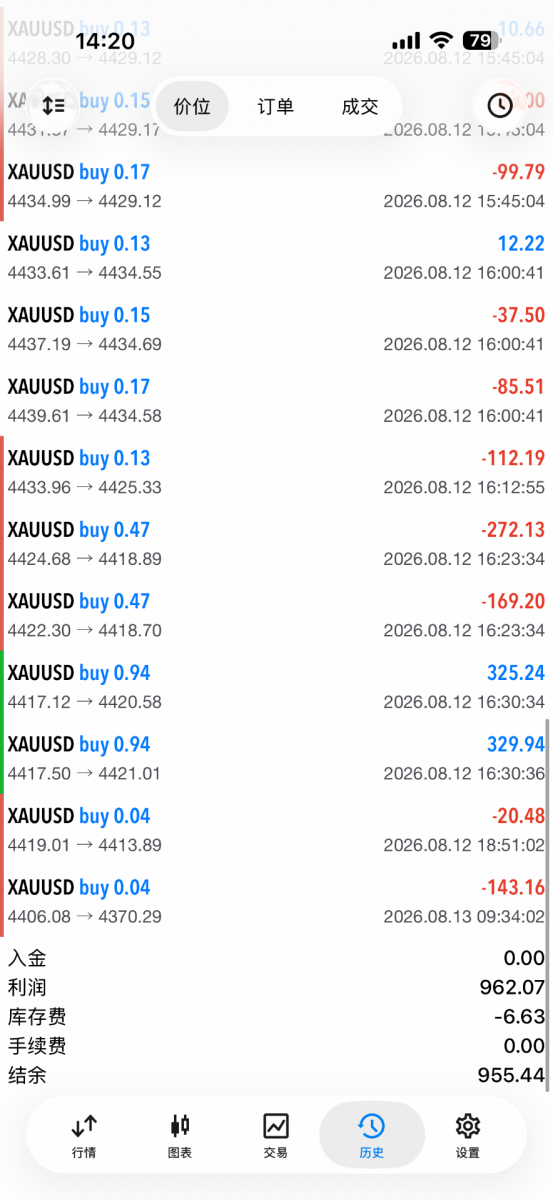Open the buy 0.94 trade with profit 325.24
Screen dimensions: 553x1200
(276, 687)
